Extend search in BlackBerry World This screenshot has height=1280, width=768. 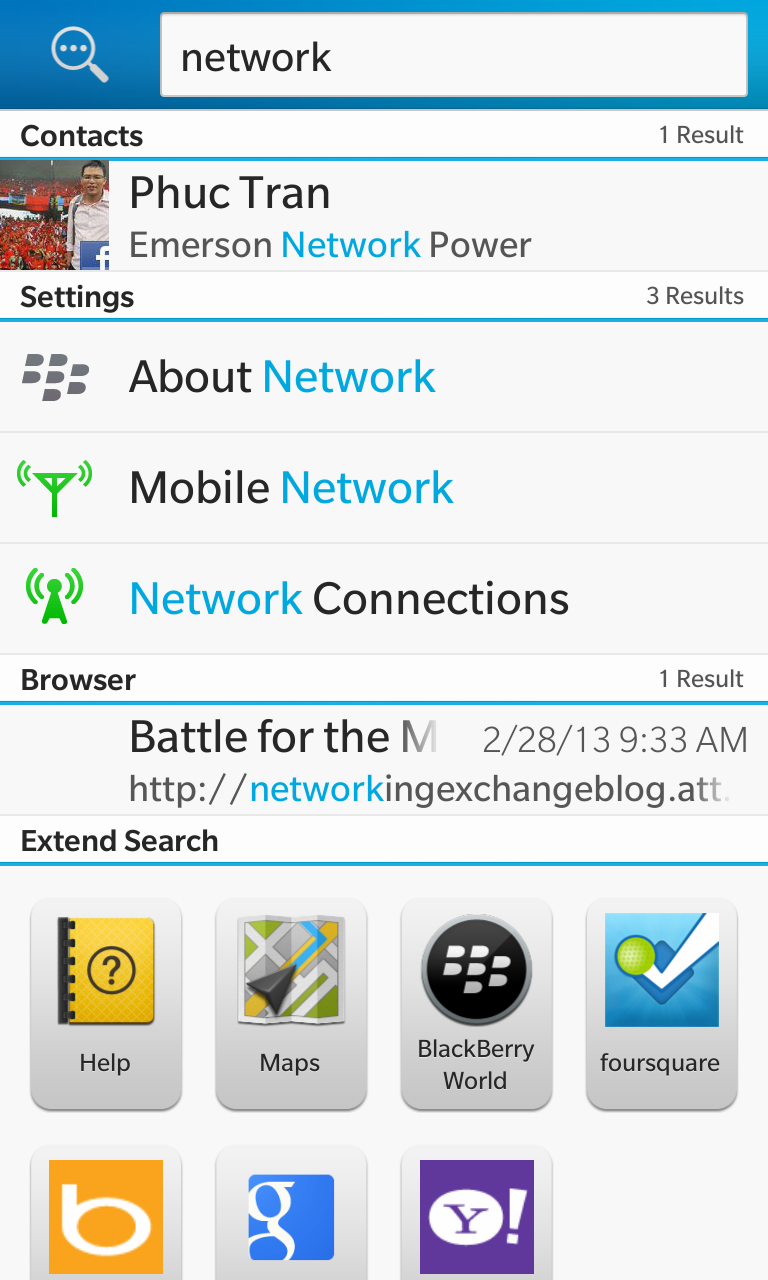(x=476, y=1003)
